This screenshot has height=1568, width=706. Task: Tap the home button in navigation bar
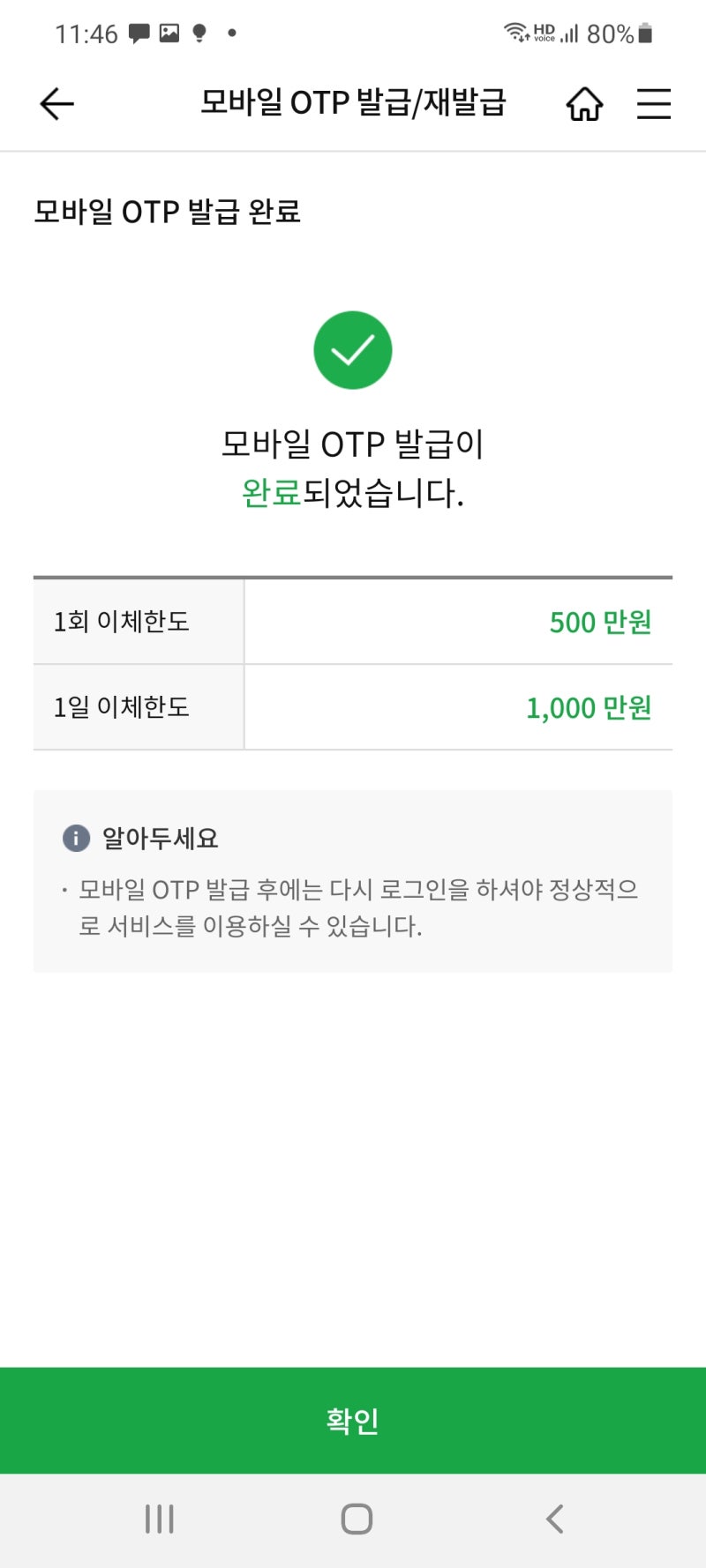click(356, 1519)
